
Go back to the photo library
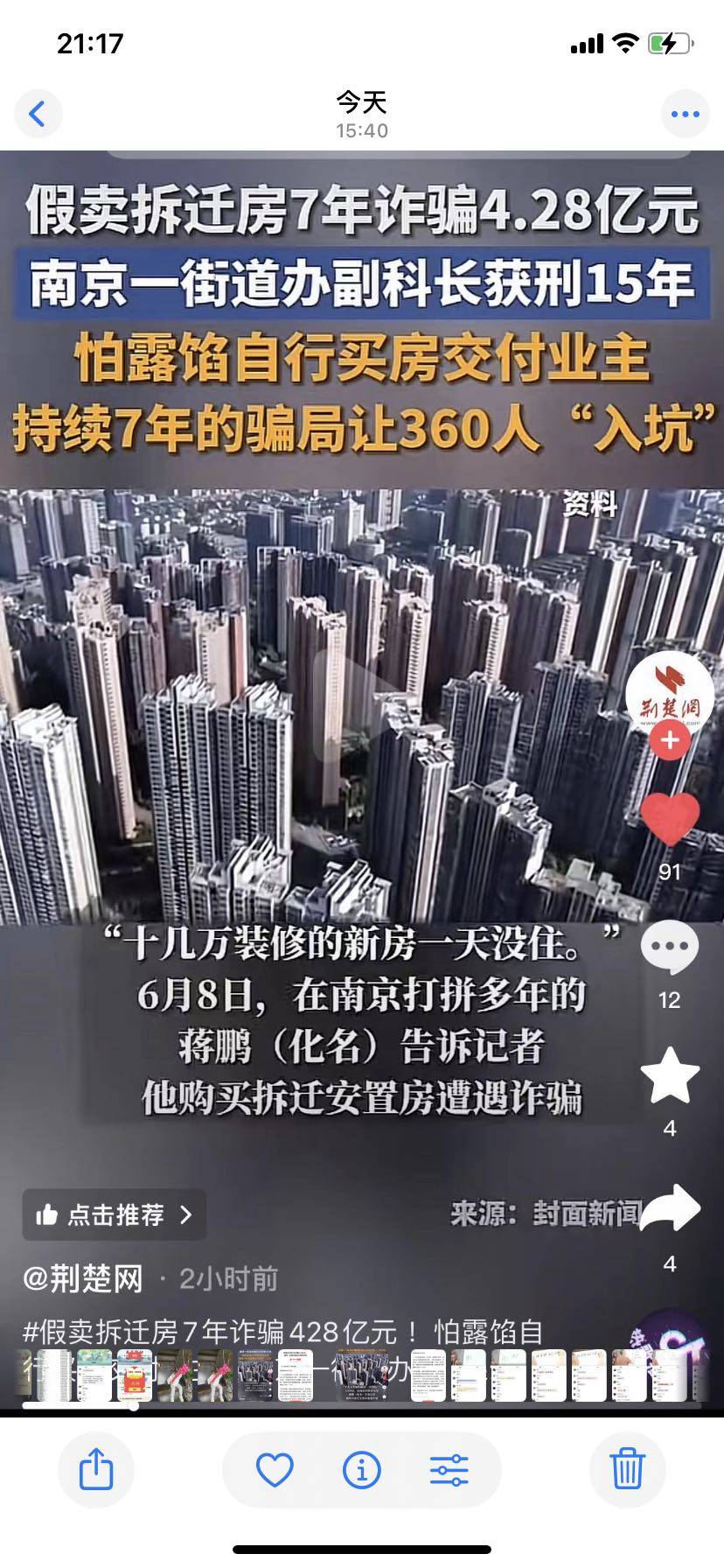(x=38, y=114)
